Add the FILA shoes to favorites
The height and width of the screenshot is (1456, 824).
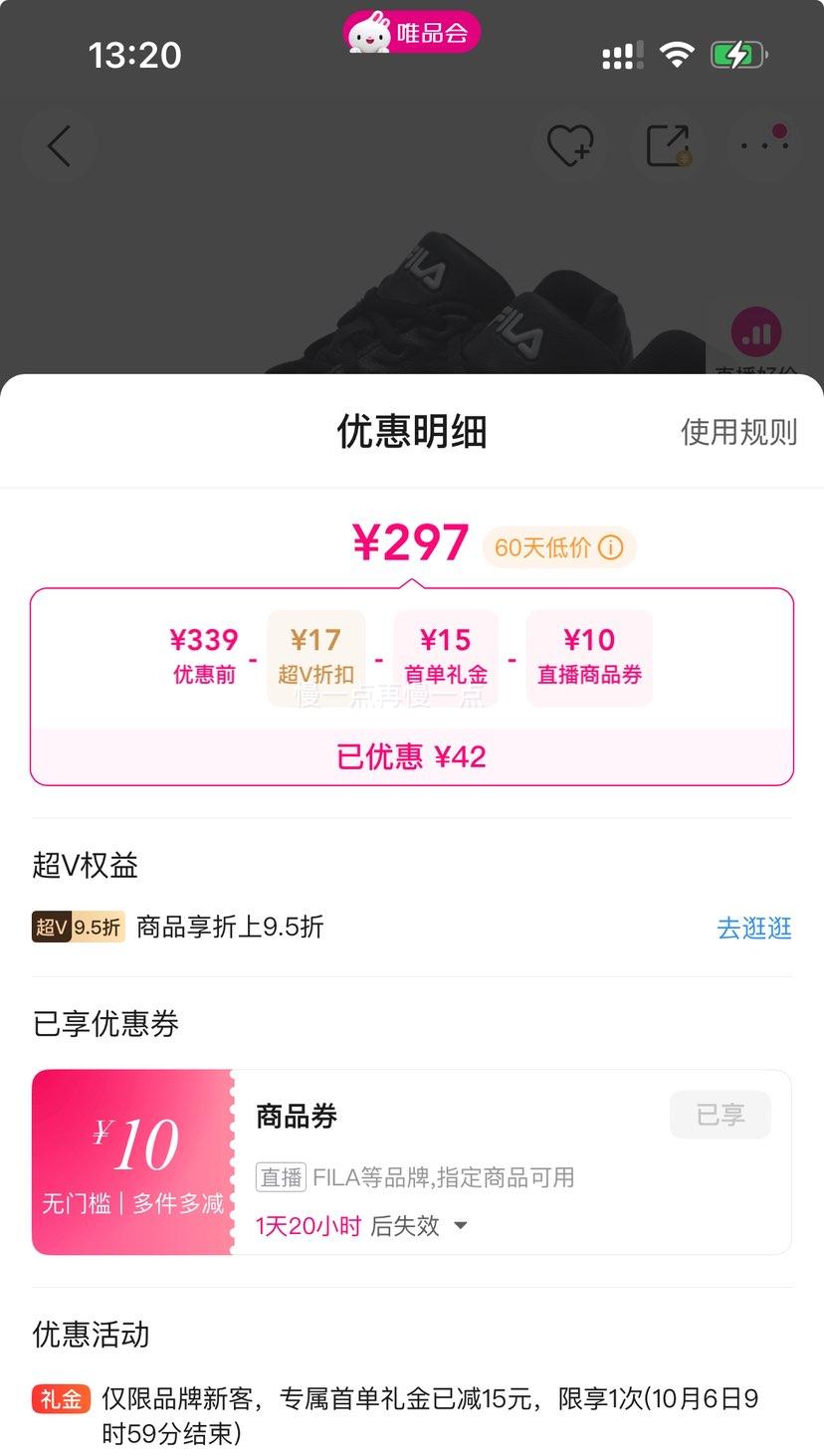pyautogui.click(x=570, y=146)
